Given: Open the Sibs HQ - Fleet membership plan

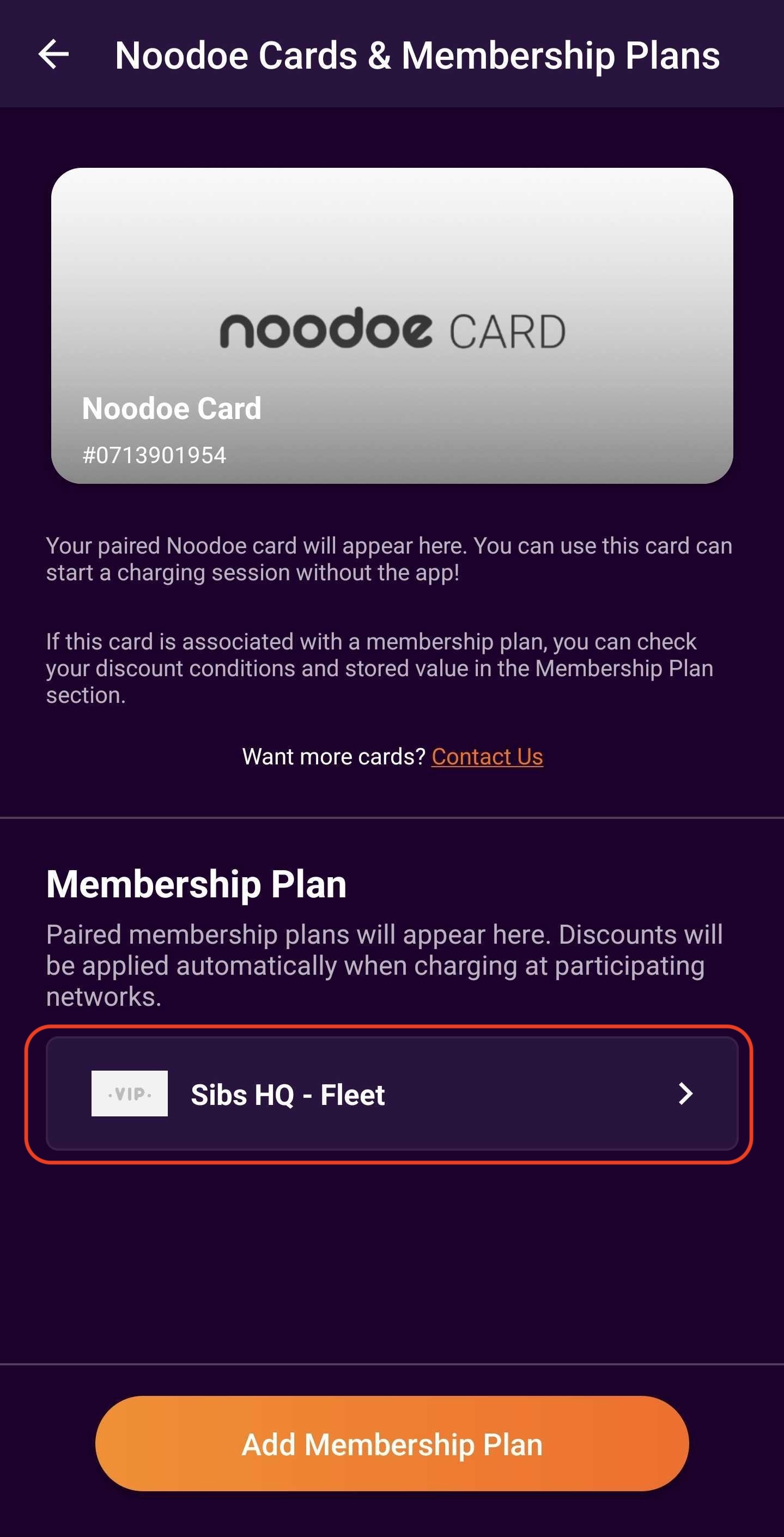Looking at the screenshot, I should pos(392,1093).
